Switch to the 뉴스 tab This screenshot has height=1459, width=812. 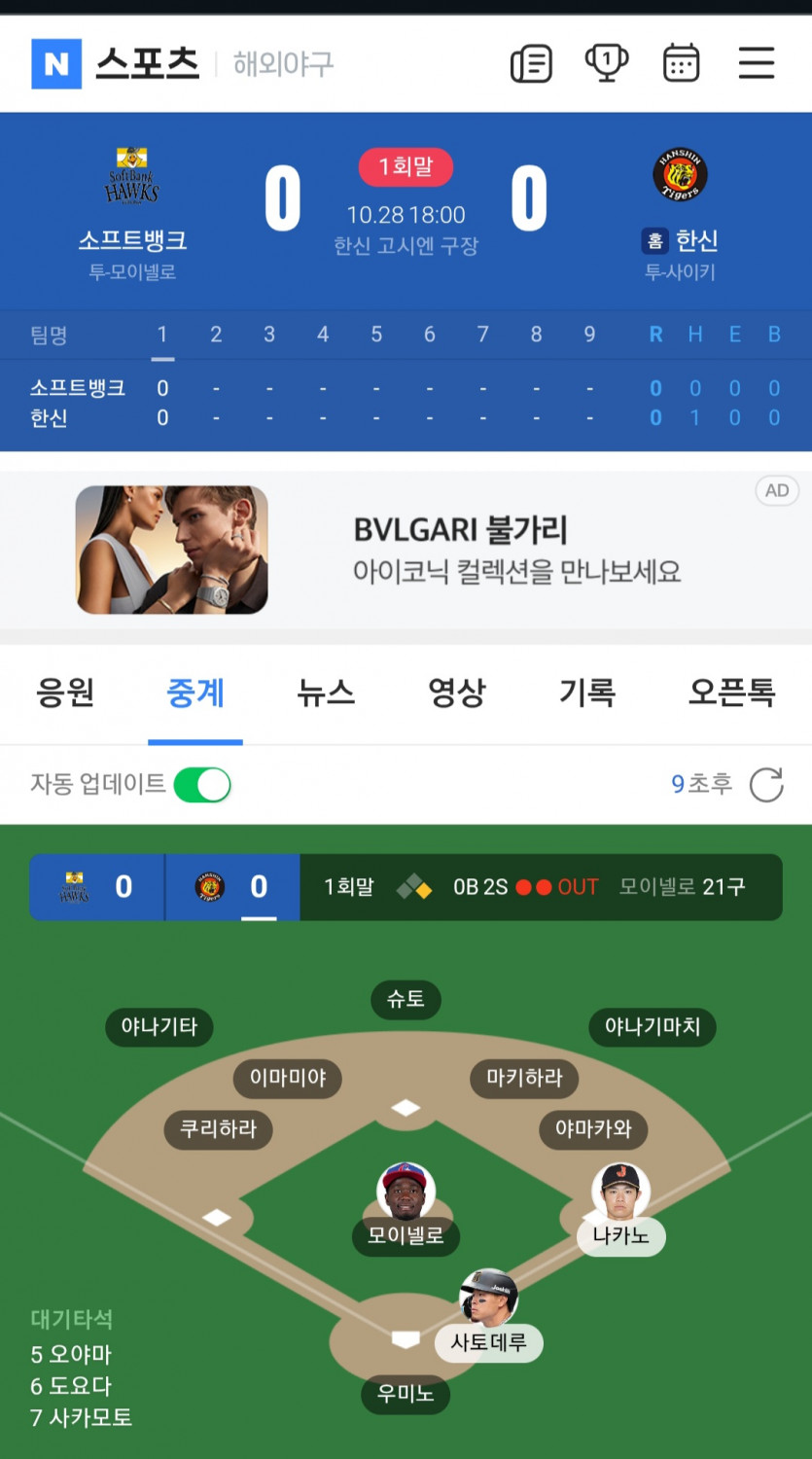325,693
